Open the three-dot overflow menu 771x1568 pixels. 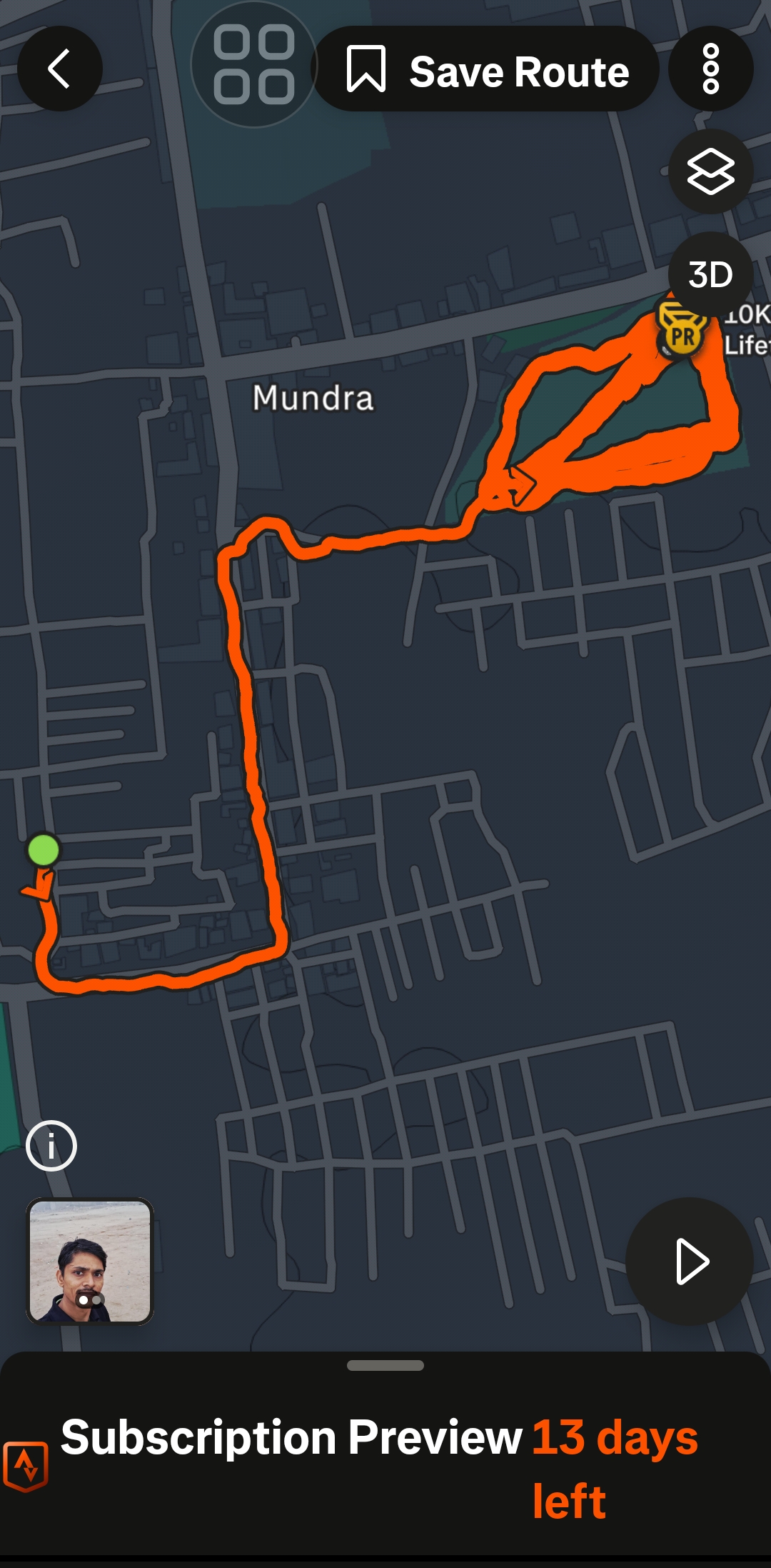click(710, 69)
